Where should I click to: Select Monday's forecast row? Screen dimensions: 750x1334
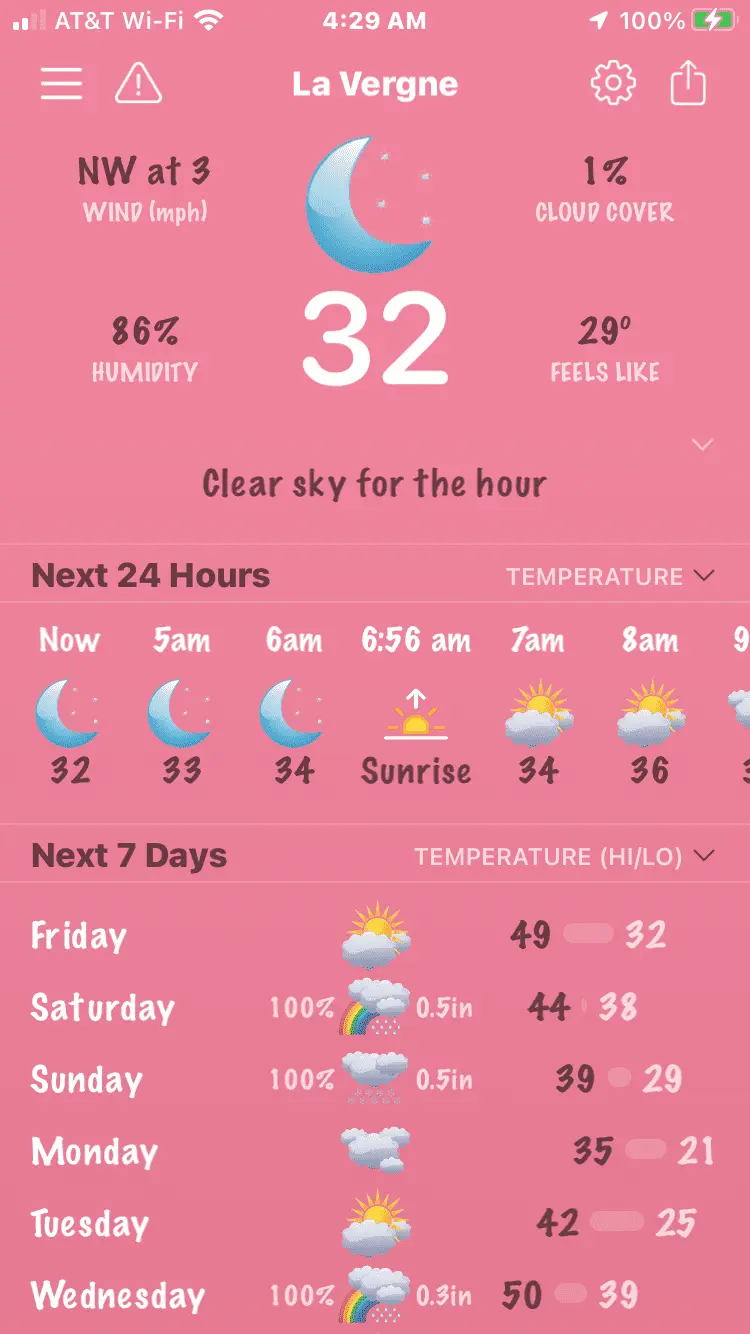[x=375, y=1152]
